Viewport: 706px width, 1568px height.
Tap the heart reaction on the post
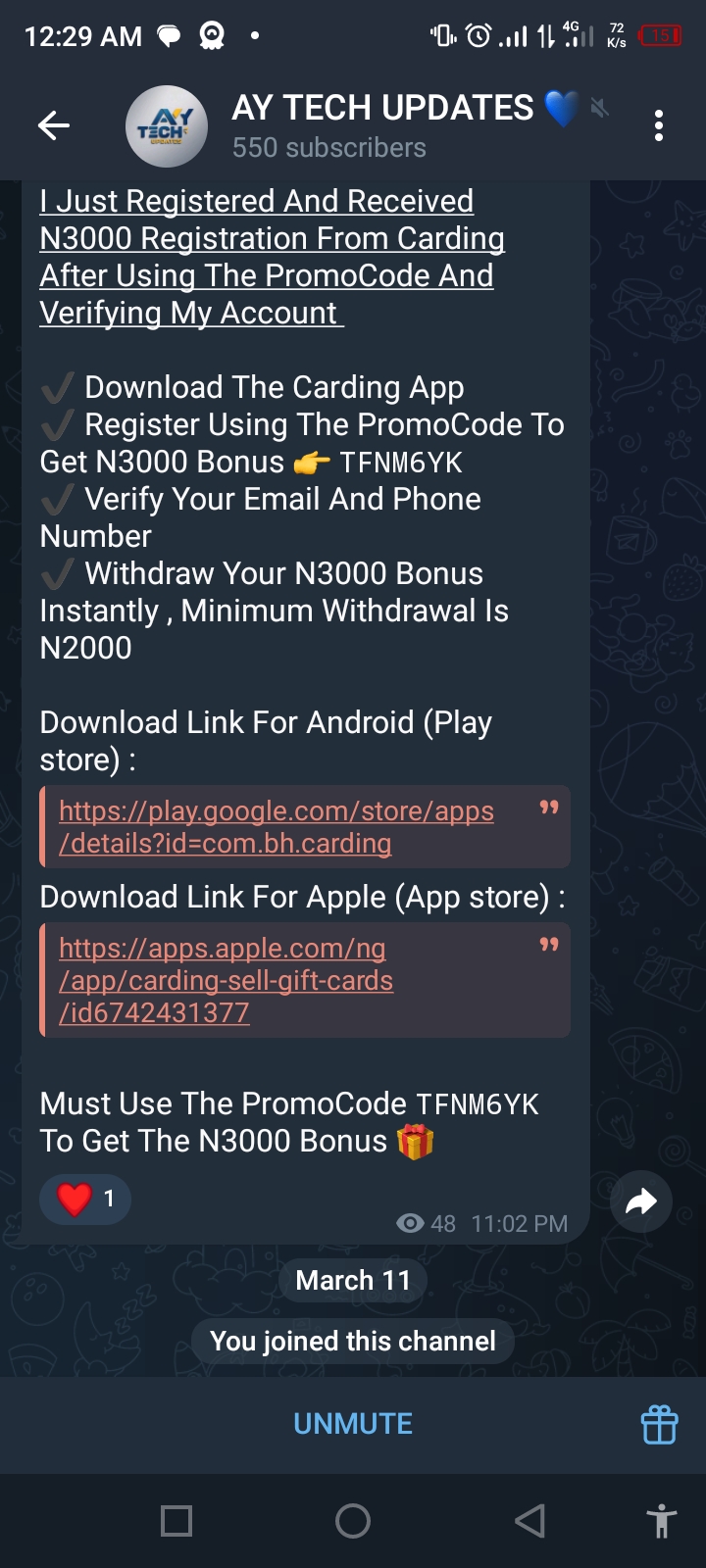(x=85, y=1199)
